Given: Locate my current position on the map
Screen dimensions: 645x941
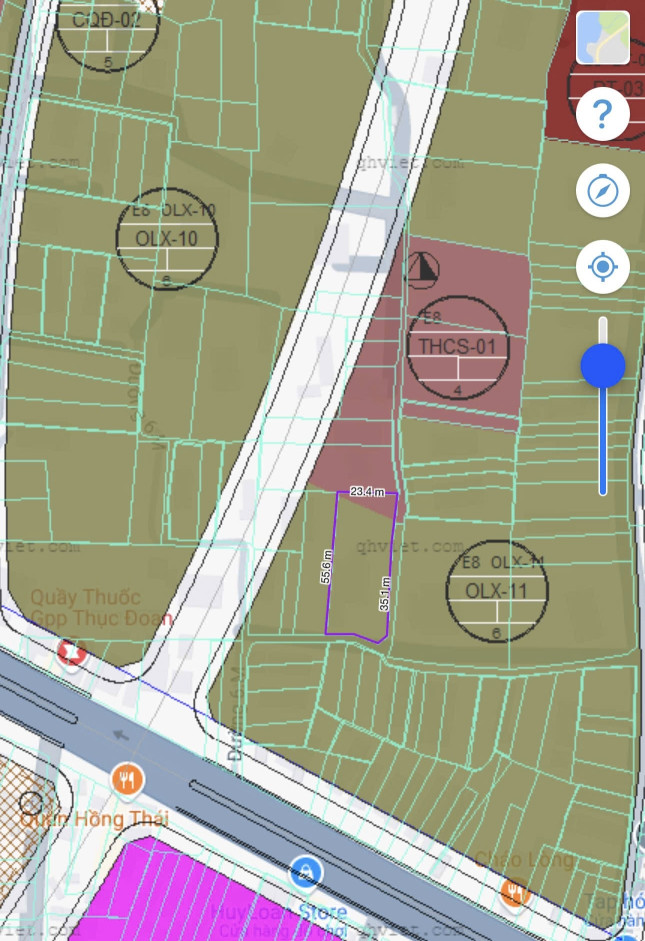Looking at the screenshot, I should [602, 267].
